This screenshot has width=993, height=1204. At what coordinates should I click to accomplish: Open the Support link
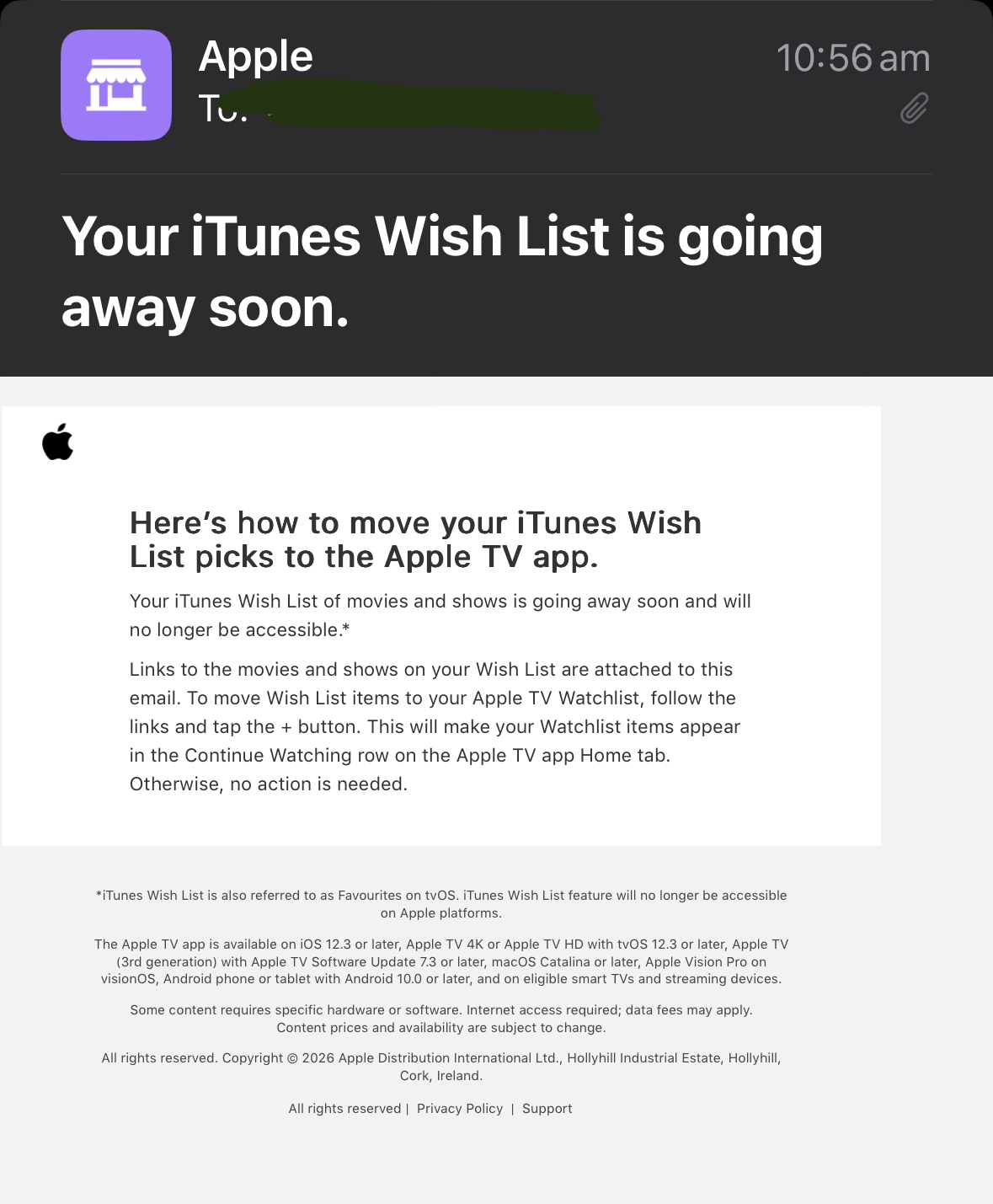point(547,1109)
